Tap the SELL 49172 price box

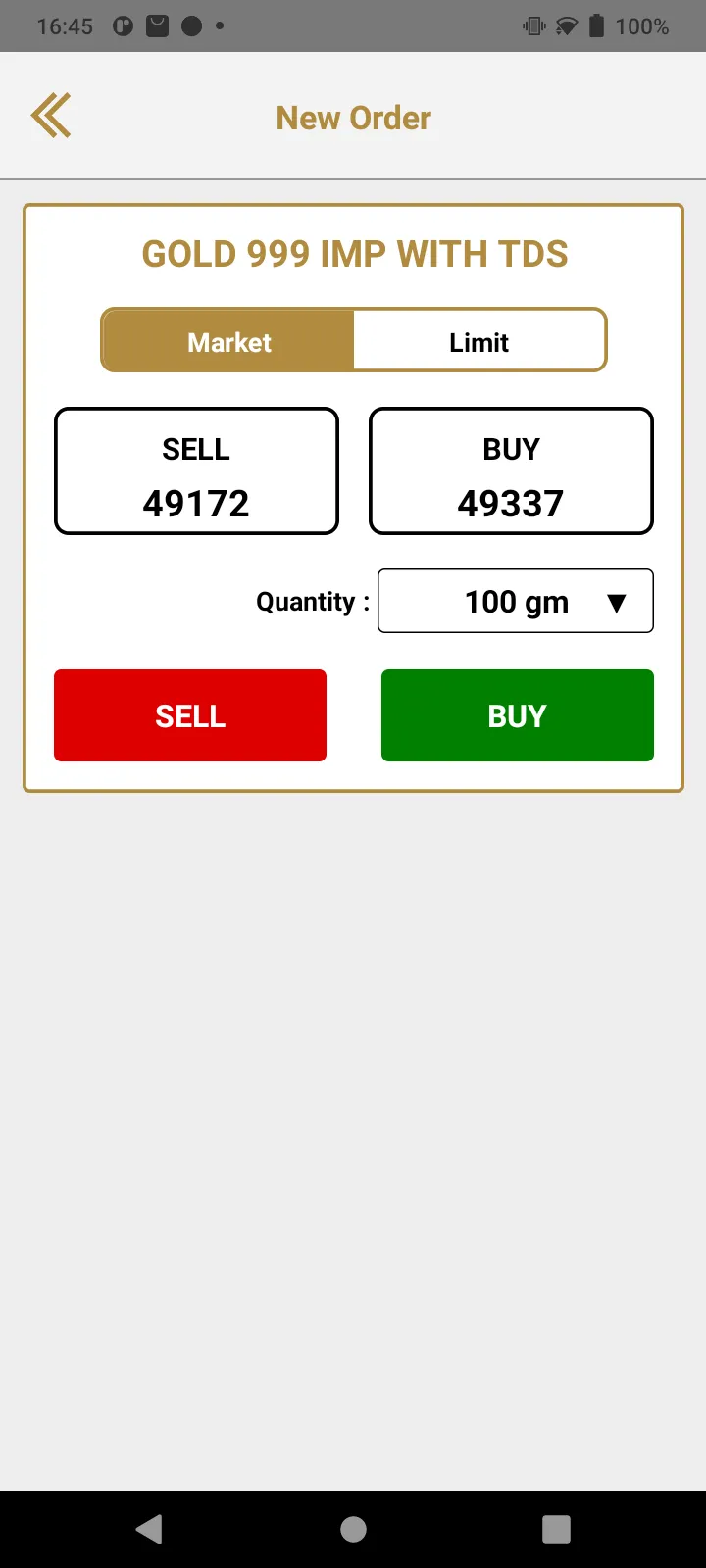pyautogui.click(x=196, y=471)
